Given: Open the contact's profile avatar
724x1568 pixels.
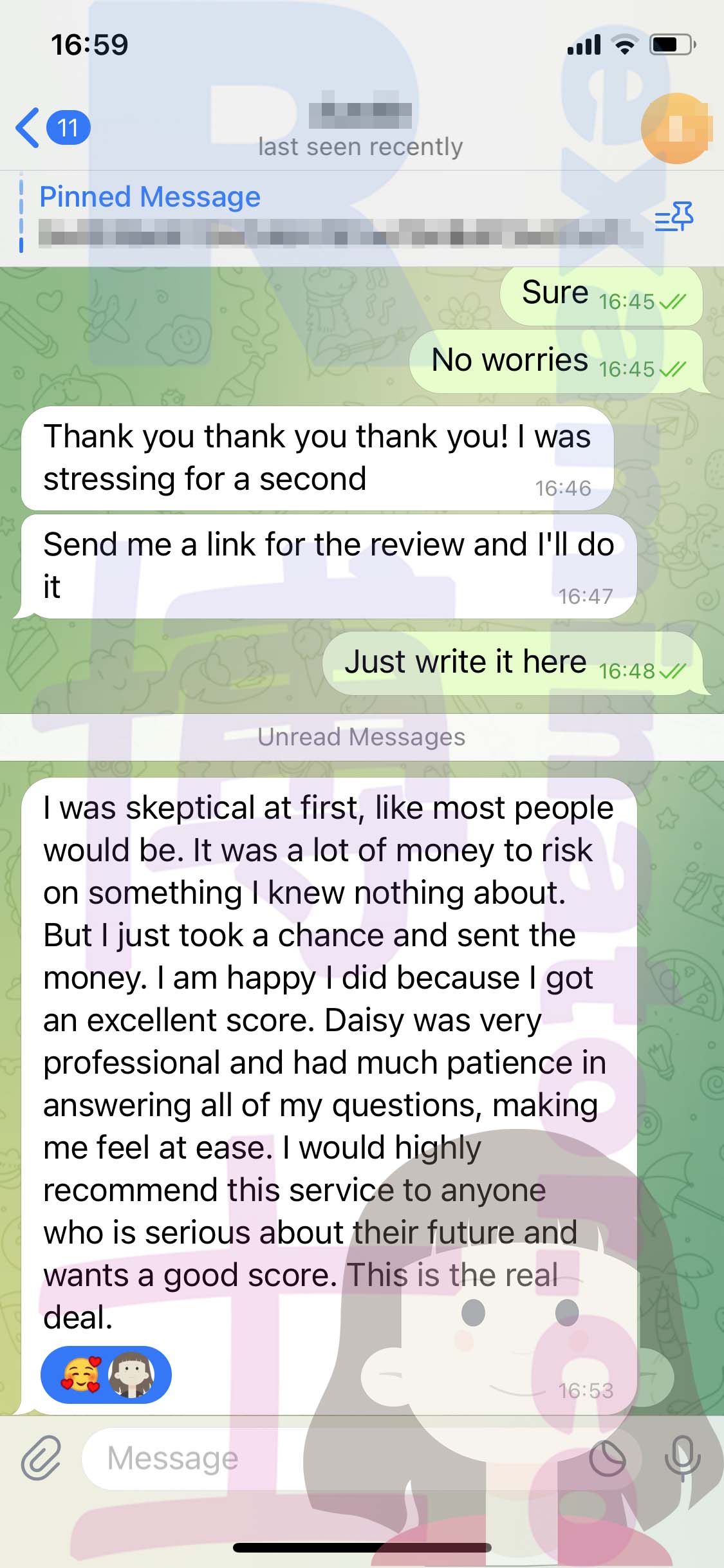Looking at the screenshot, I should point(676,128).
